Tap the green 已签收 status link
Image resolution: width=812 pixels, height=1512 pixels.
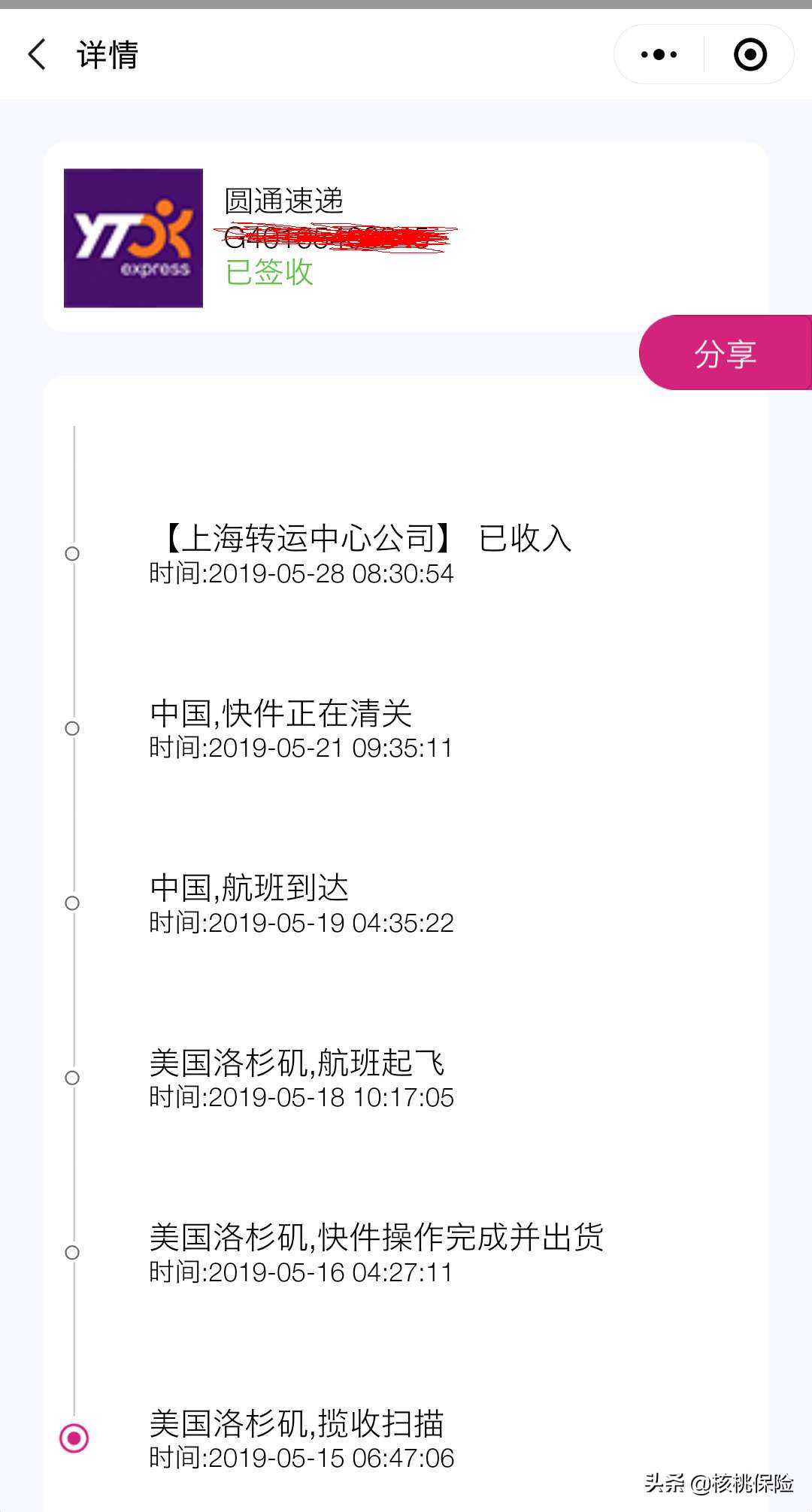tap(271, 274)
